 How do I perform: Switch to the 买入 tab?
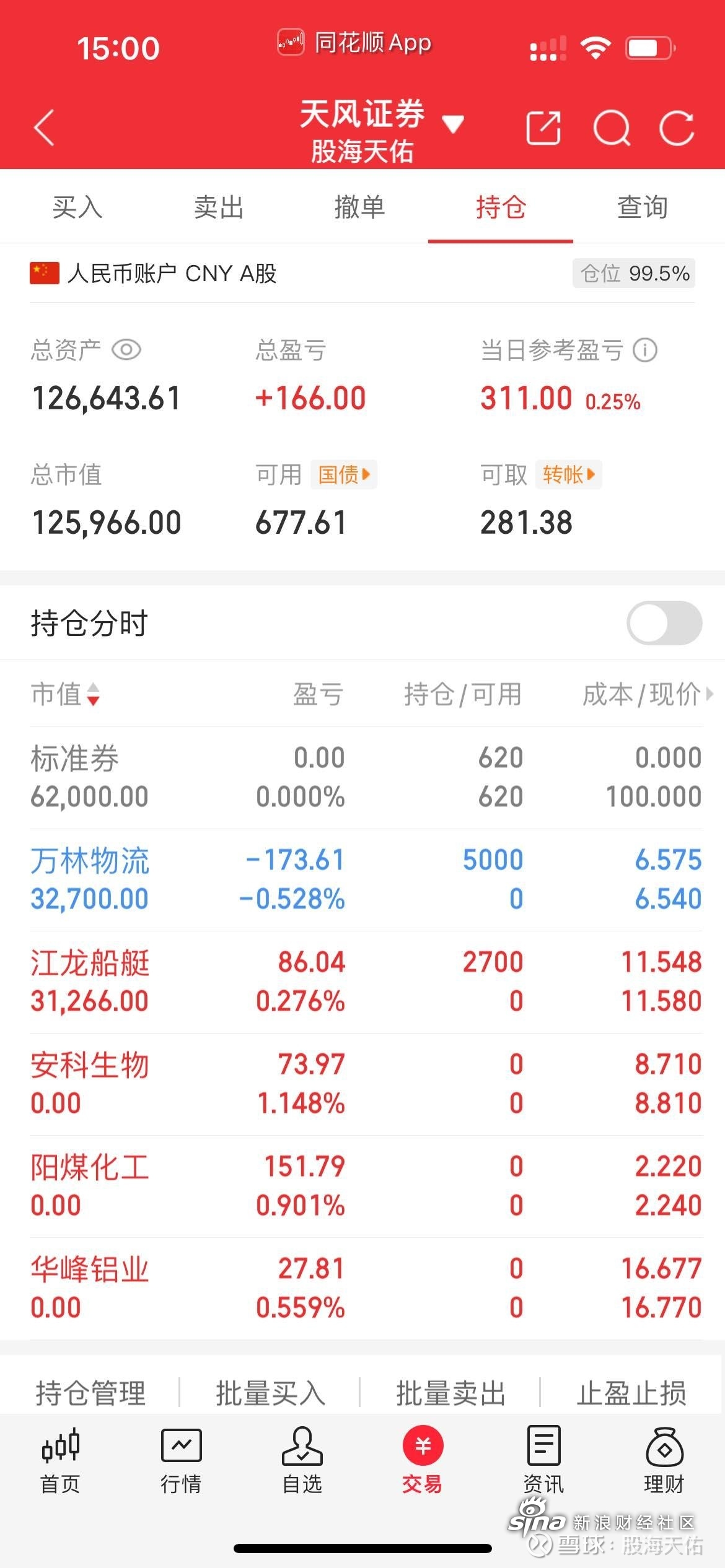coord(77,207)
